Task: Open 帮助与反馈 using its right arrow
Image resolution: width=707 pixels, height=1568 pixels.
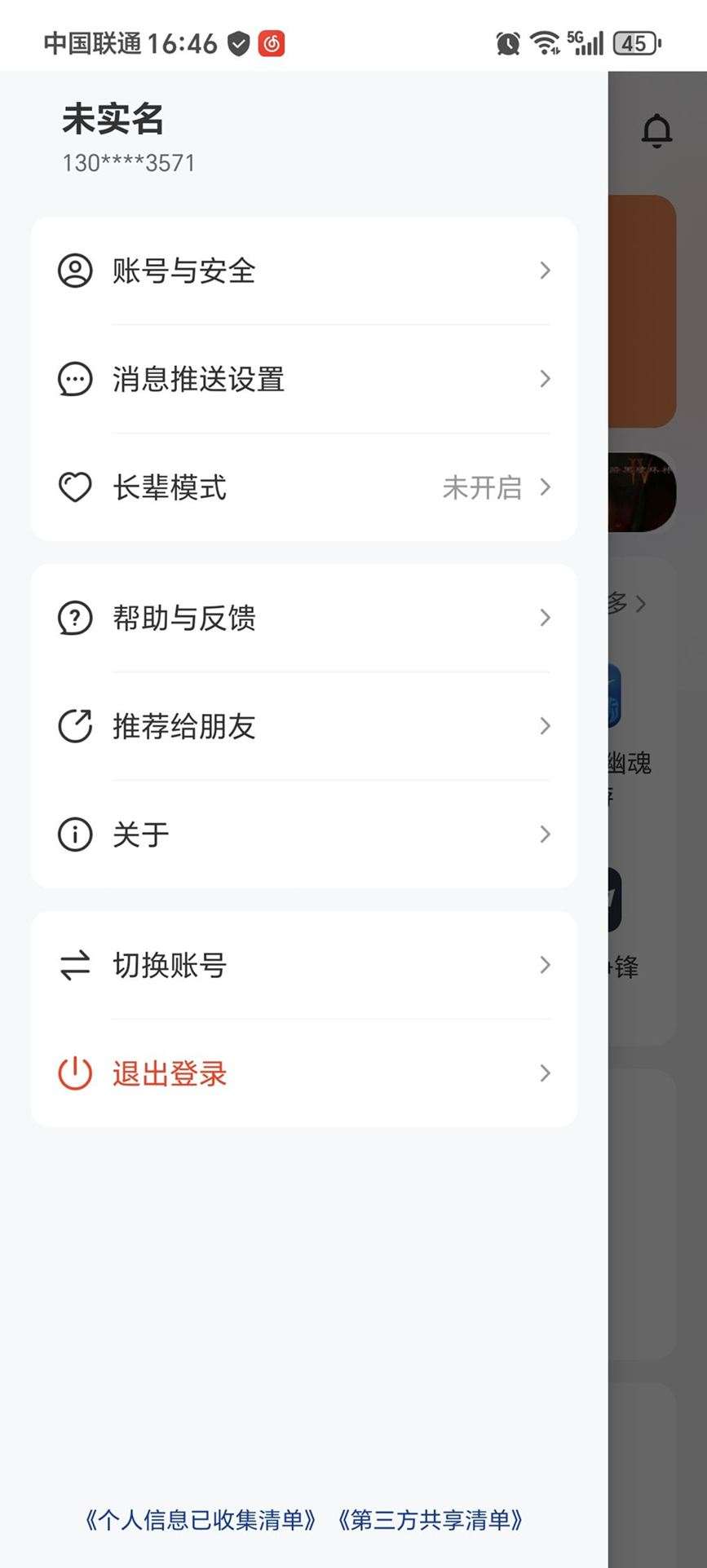Action: (x=545, y=618)
